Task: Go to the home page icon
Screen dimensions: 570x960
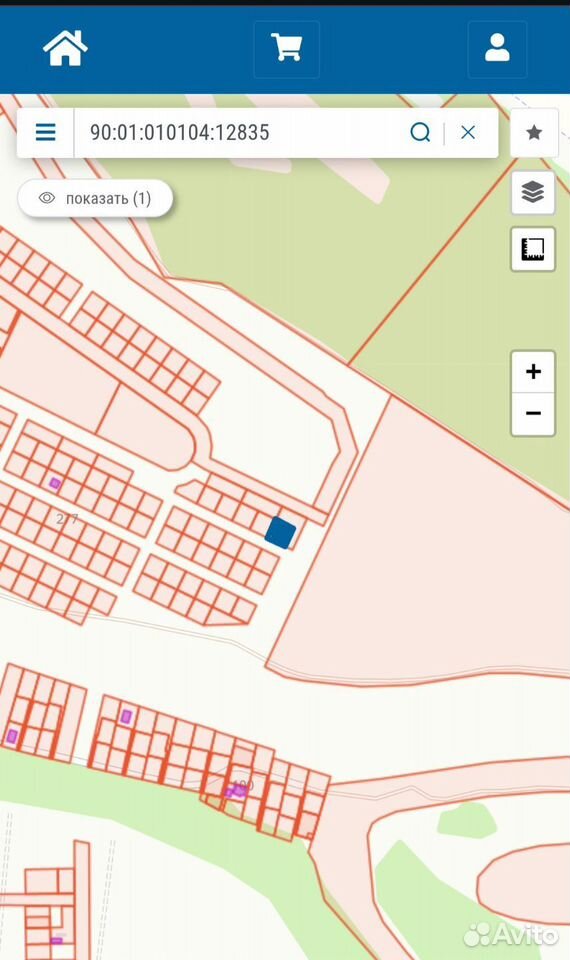Action: pos(65,48)
